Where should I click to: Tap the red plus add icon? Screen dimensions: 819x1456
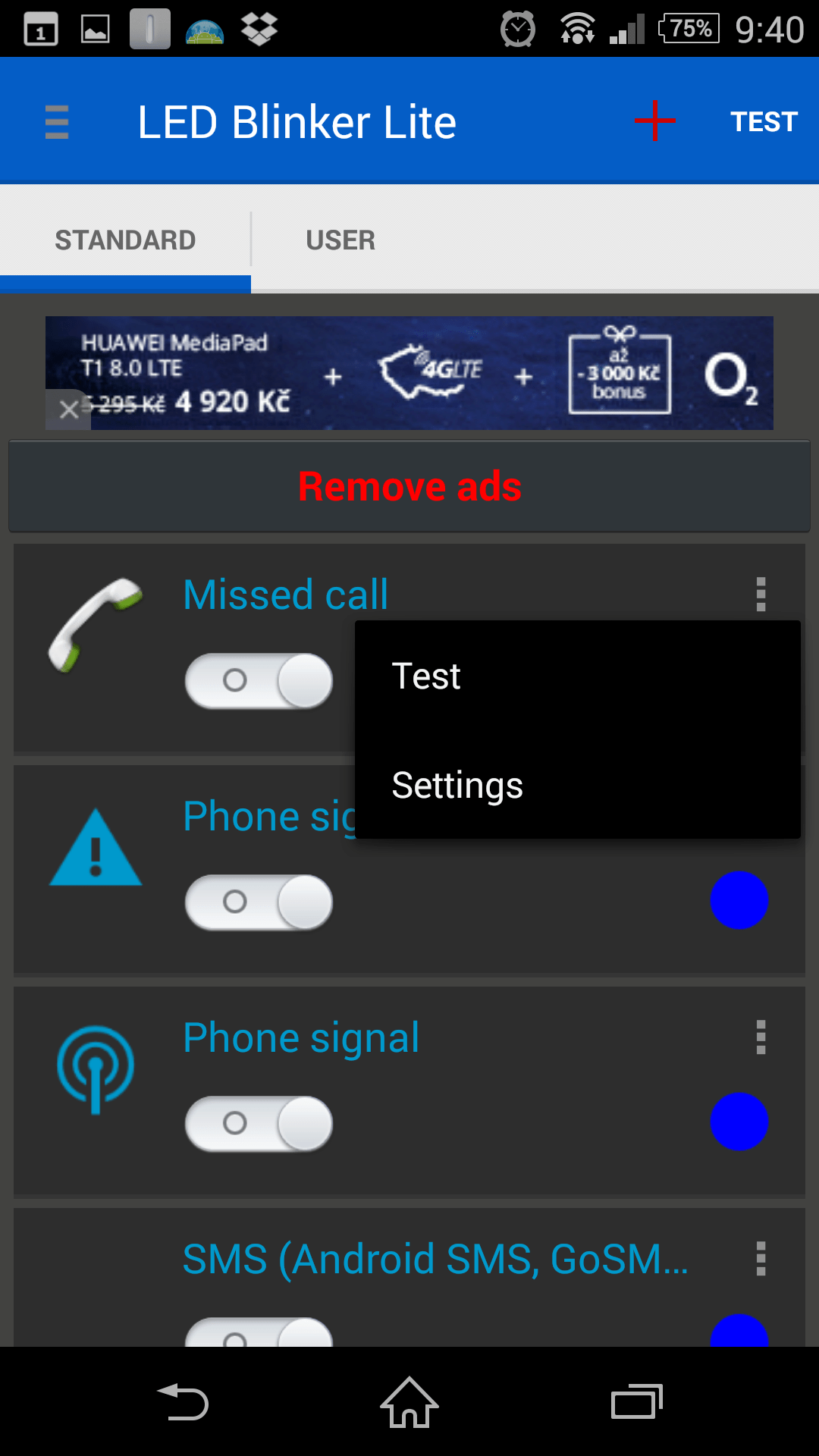(x=655, y=121)
